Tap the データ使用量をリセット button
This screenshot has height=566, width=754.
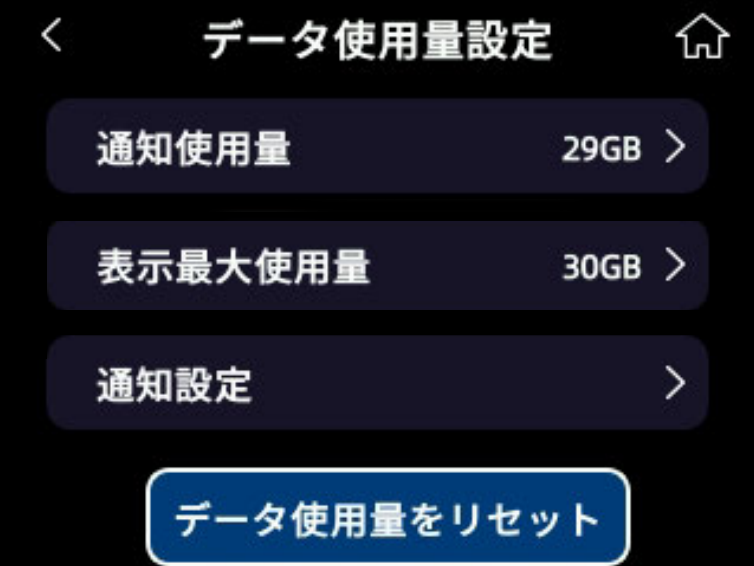pos(388,518)
